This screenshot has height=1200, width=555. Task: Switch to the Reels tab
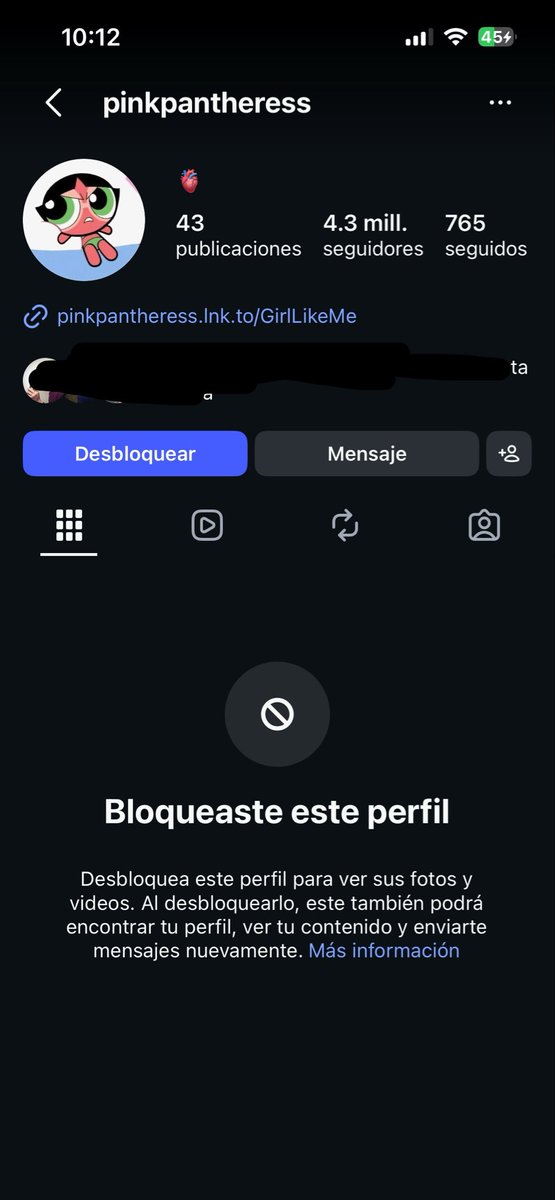[x=207, y=525]
